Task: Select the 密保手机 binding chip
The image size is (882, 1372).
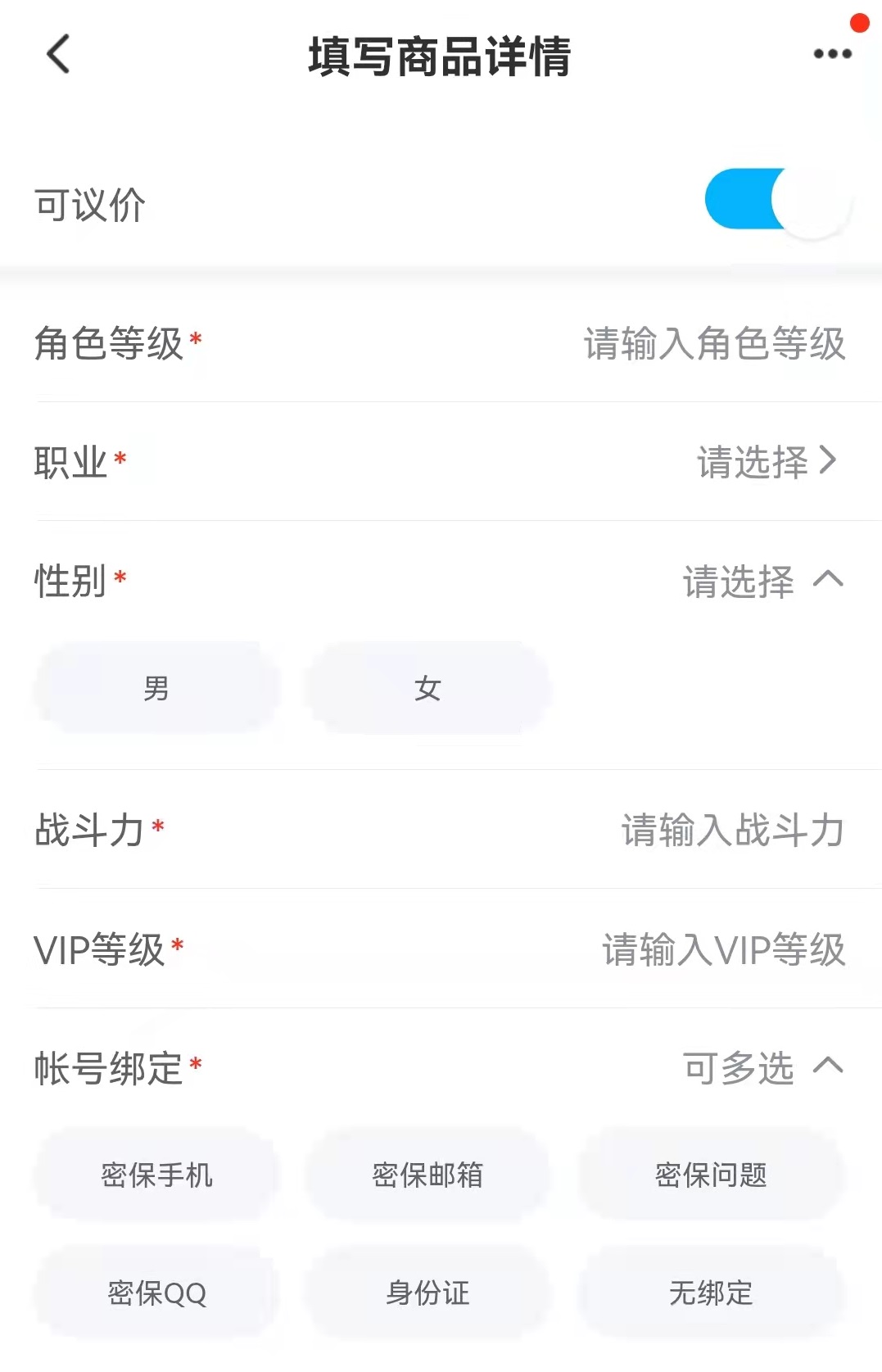Action: tap(156, 1175)
